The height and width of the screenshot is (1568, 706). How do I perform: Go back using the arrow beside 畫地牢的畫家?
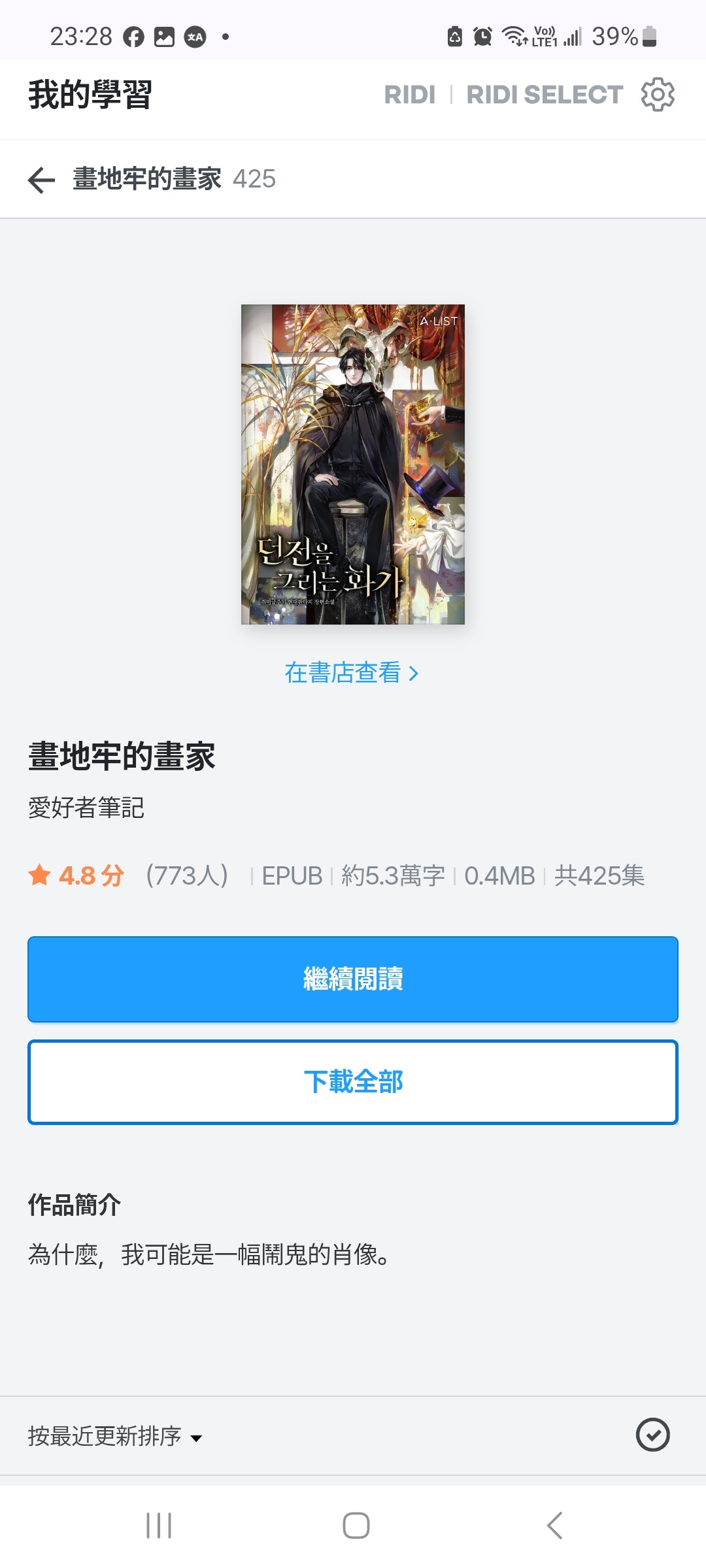pyautogui.click(x=41, y=180)
